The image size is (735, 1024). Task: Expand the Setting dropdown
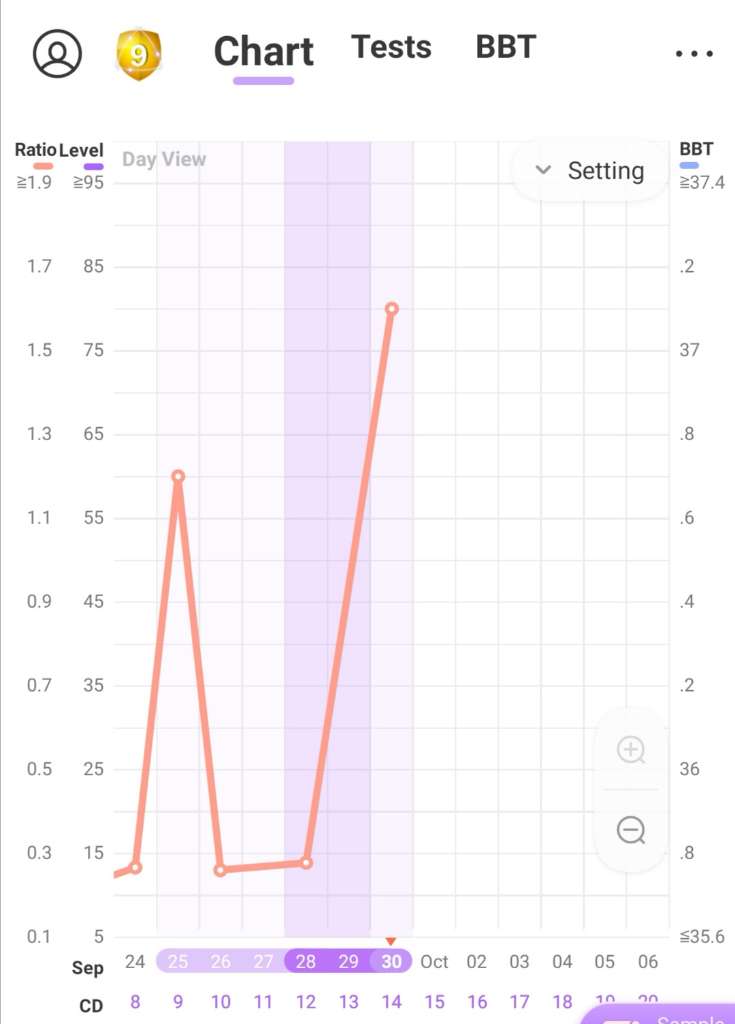(590, 170)
